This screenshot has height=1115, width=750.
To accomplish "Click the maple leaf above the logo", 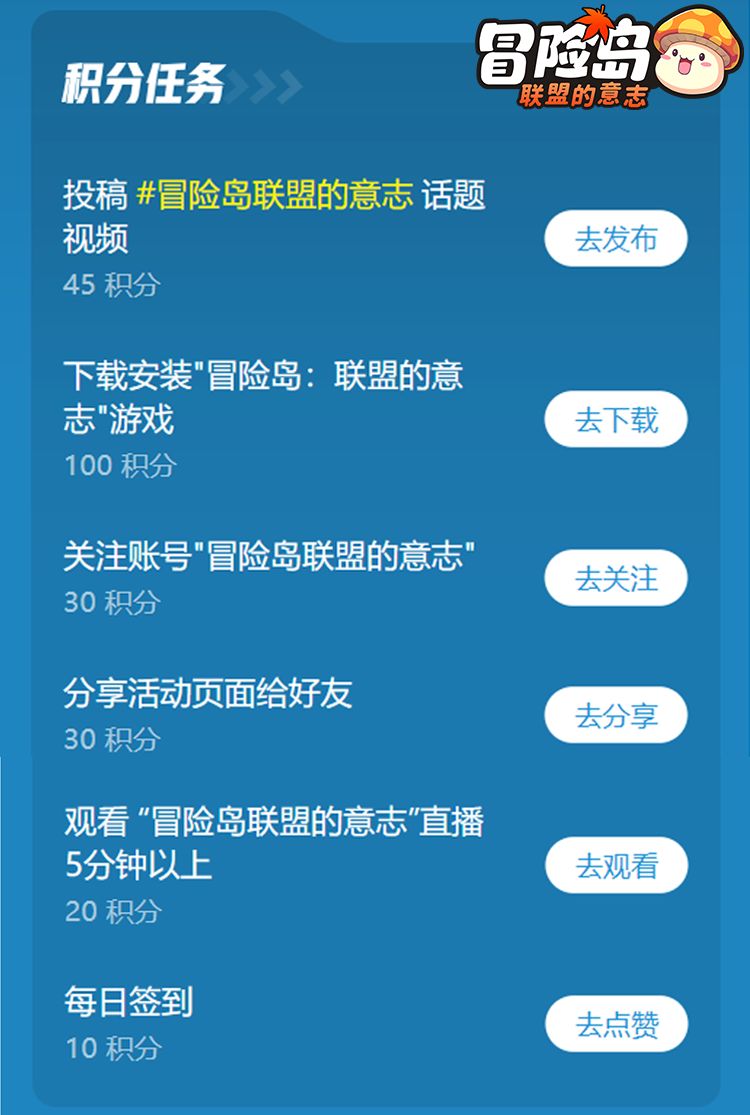I will (597, 22).
